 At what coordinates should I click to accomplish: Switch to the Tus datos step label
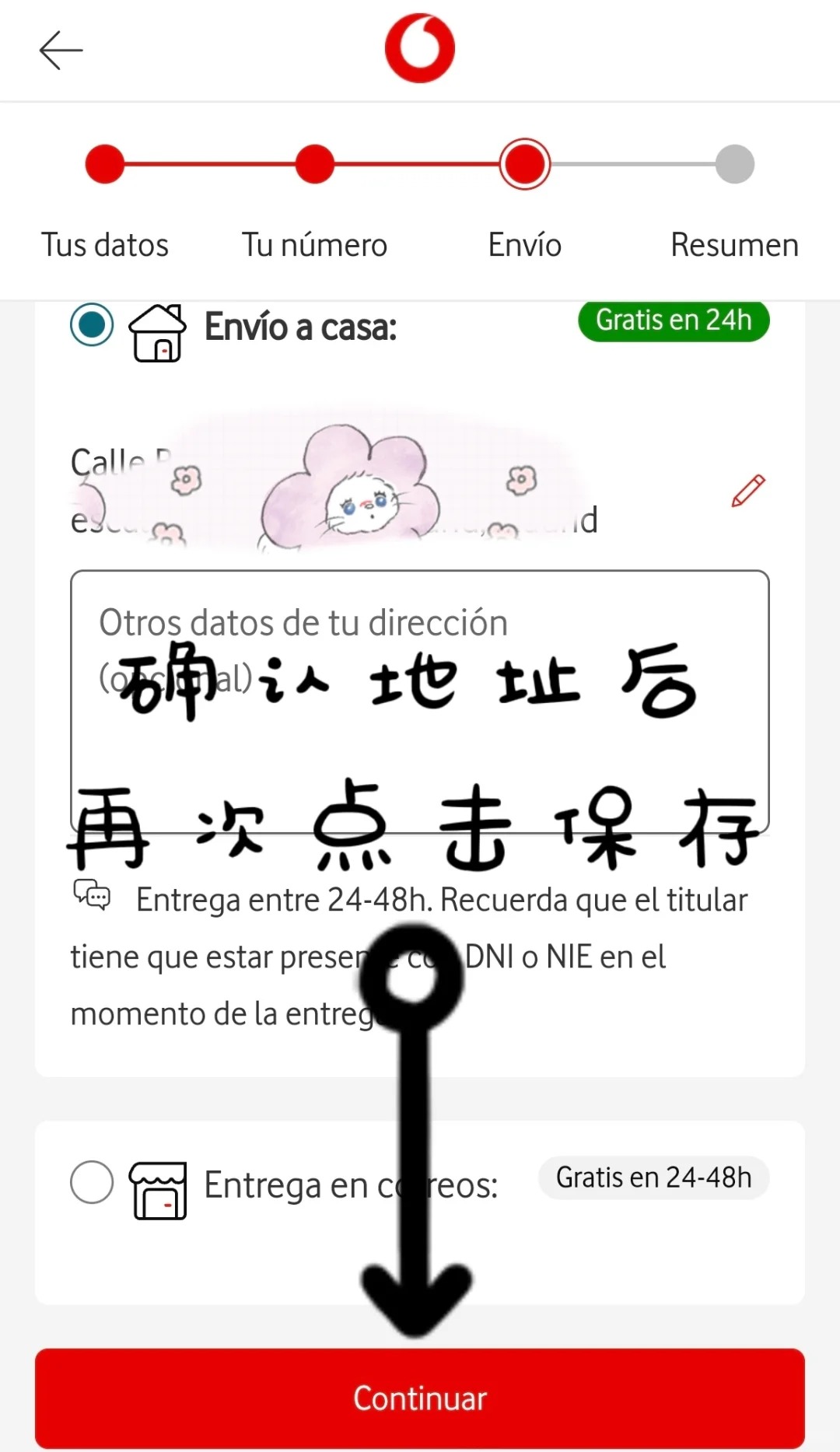coord(105,244)
